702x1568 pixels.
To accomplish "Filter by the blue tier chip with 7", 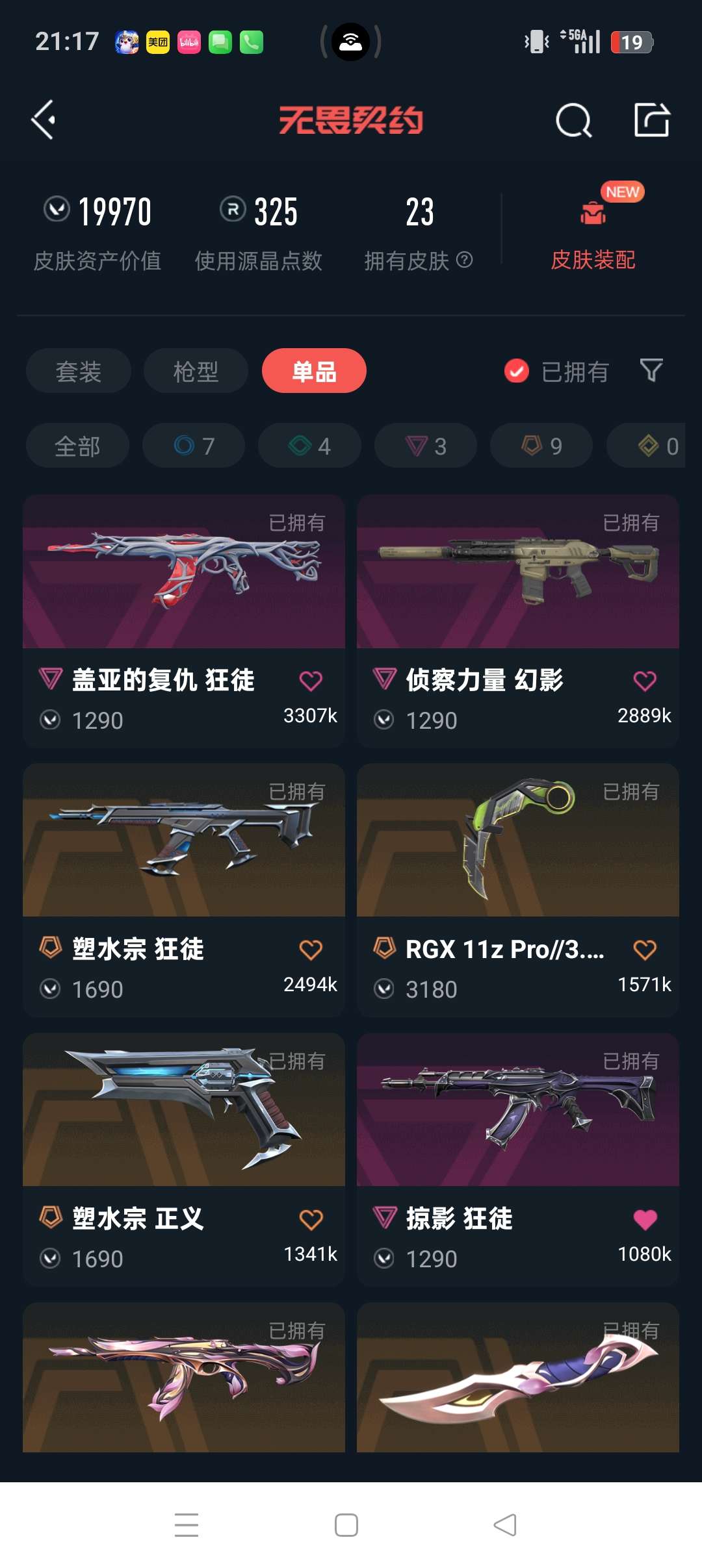I will tap(194, 446).
